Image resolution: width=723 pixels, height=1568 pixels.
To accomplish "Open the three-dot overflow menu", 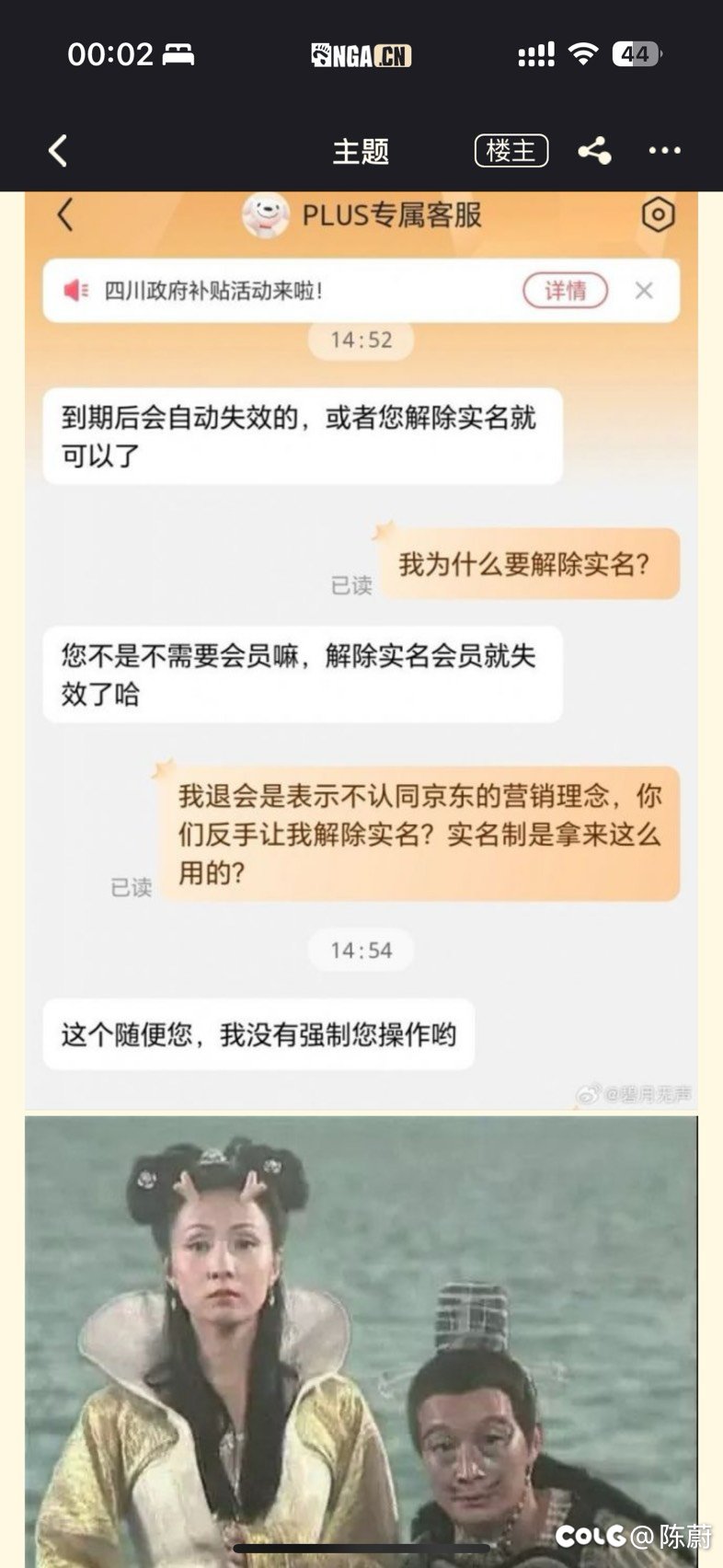I will pos(664,151).
